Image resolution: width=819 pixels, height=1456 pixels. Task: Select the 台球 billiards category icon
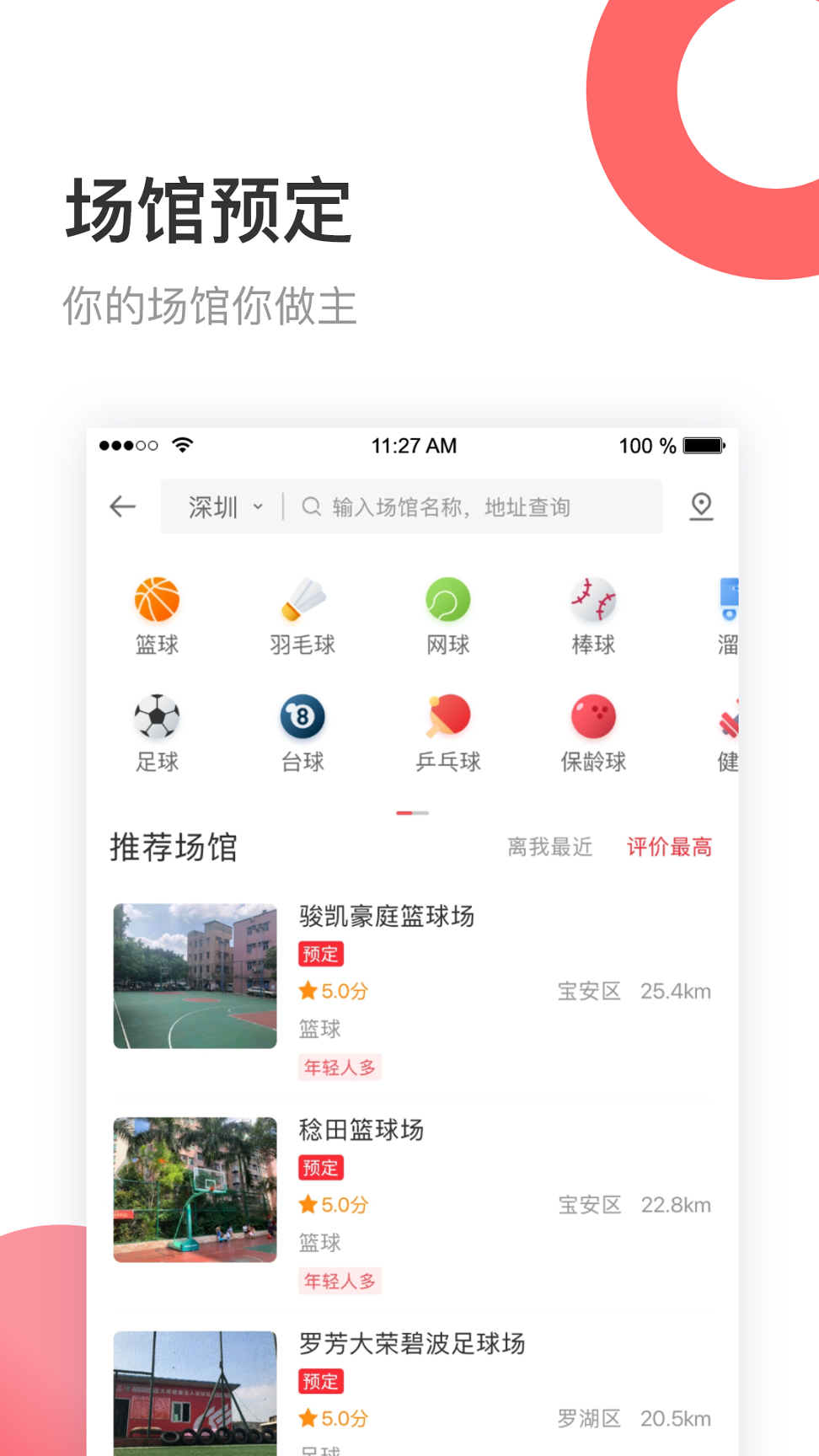[302, 719]
